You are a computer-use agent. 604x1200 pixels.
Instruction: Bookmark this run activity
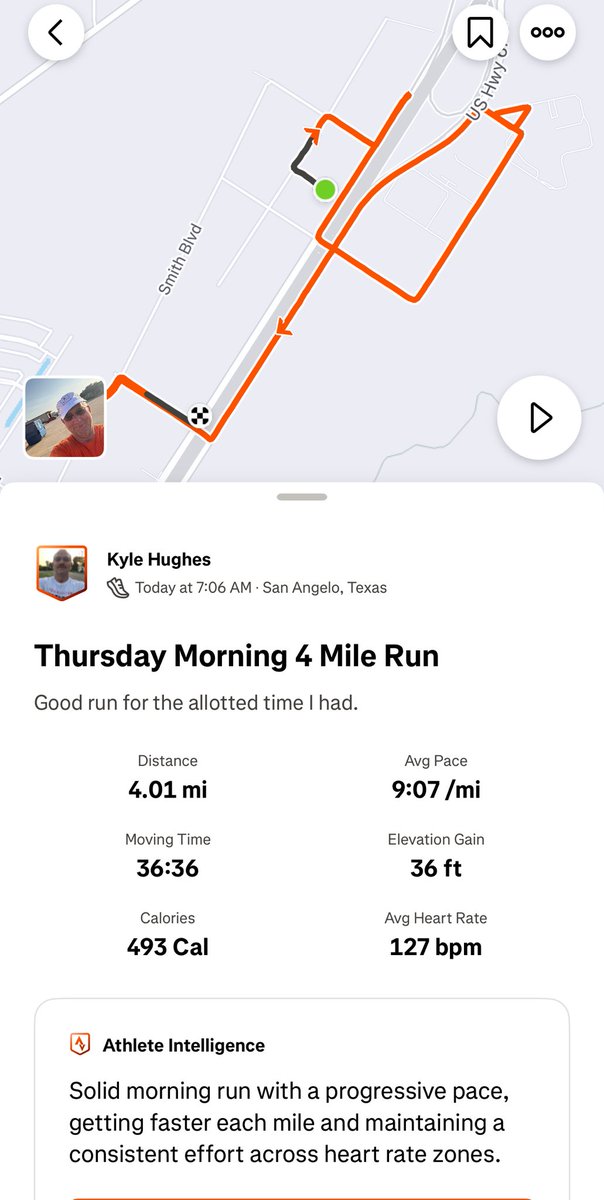(480, 32)
